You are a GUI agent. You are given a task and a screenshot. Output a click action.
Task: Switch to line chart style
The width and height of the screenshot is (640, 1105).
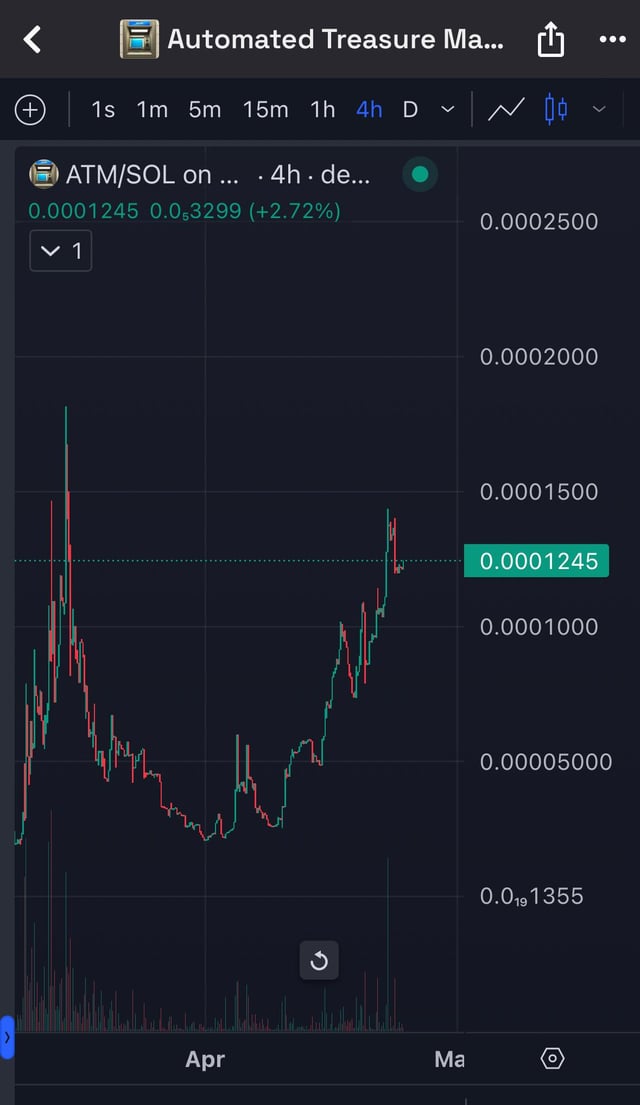506,110
